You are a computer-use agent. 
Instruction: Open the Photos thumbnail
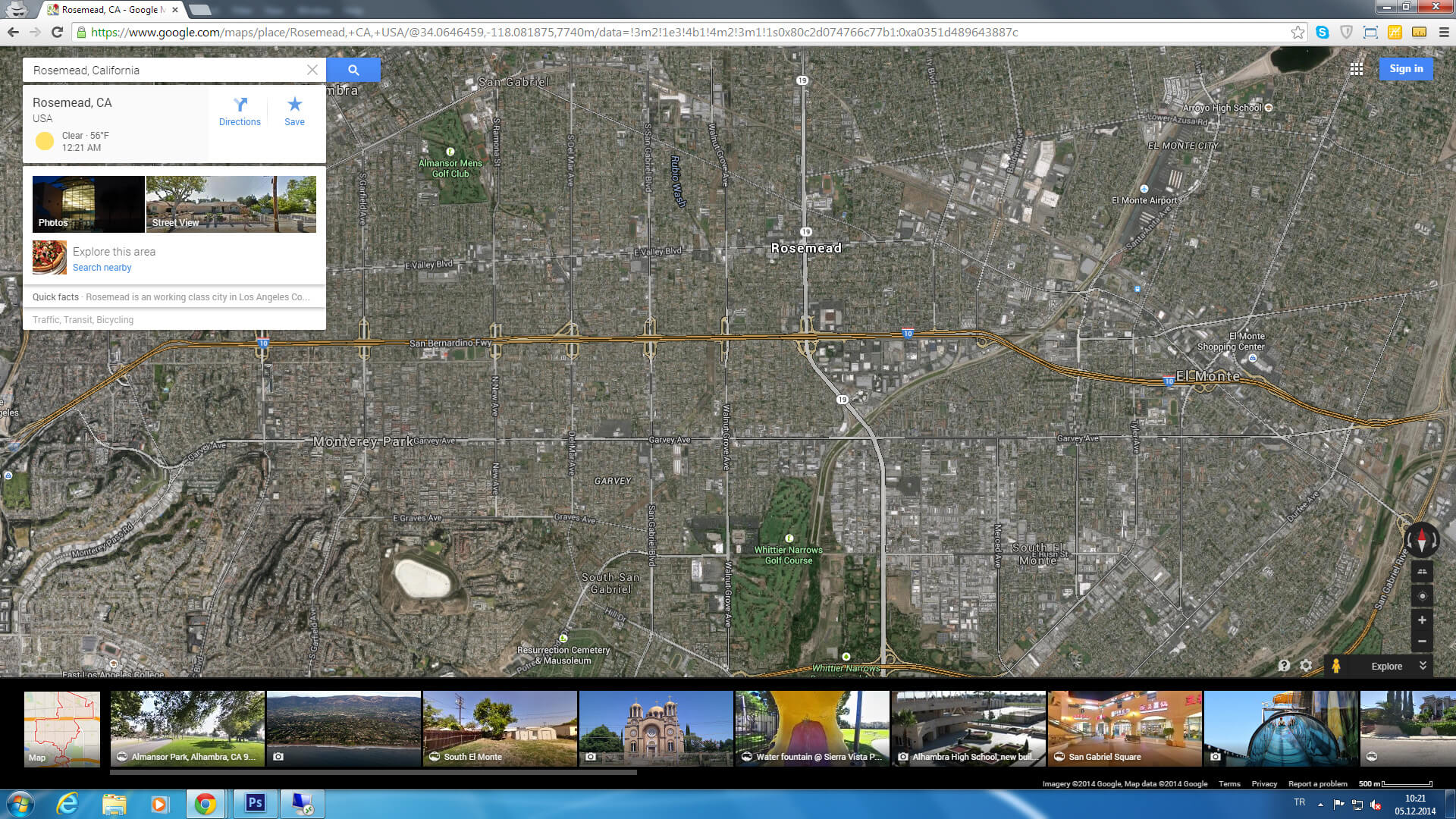tap(88, 204)
